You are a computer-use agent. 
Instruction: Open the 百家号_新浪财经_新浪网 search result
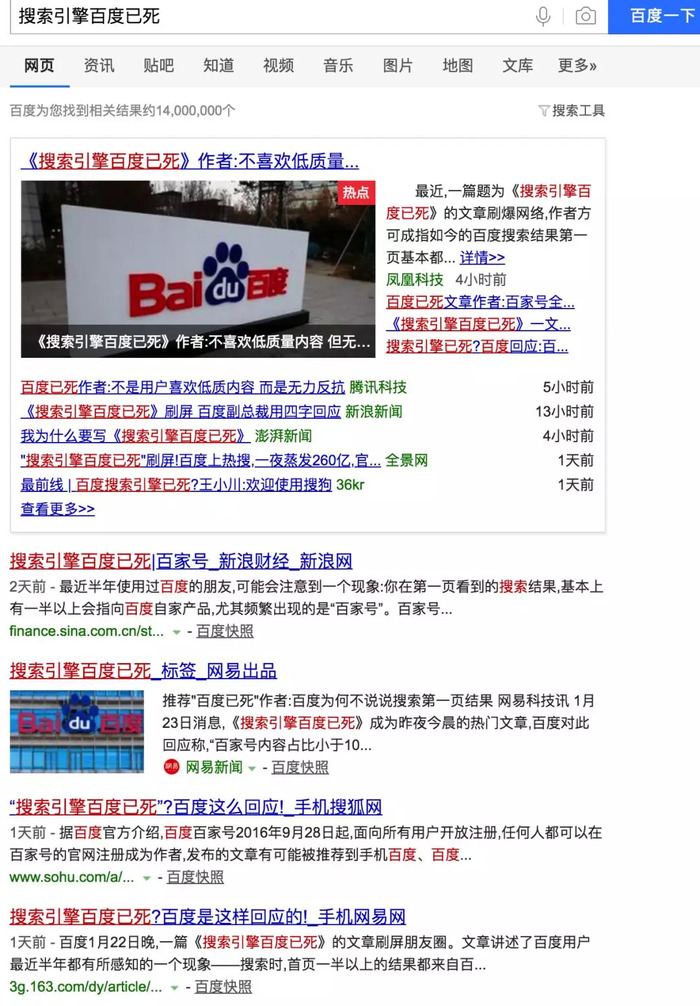[181, 561]
